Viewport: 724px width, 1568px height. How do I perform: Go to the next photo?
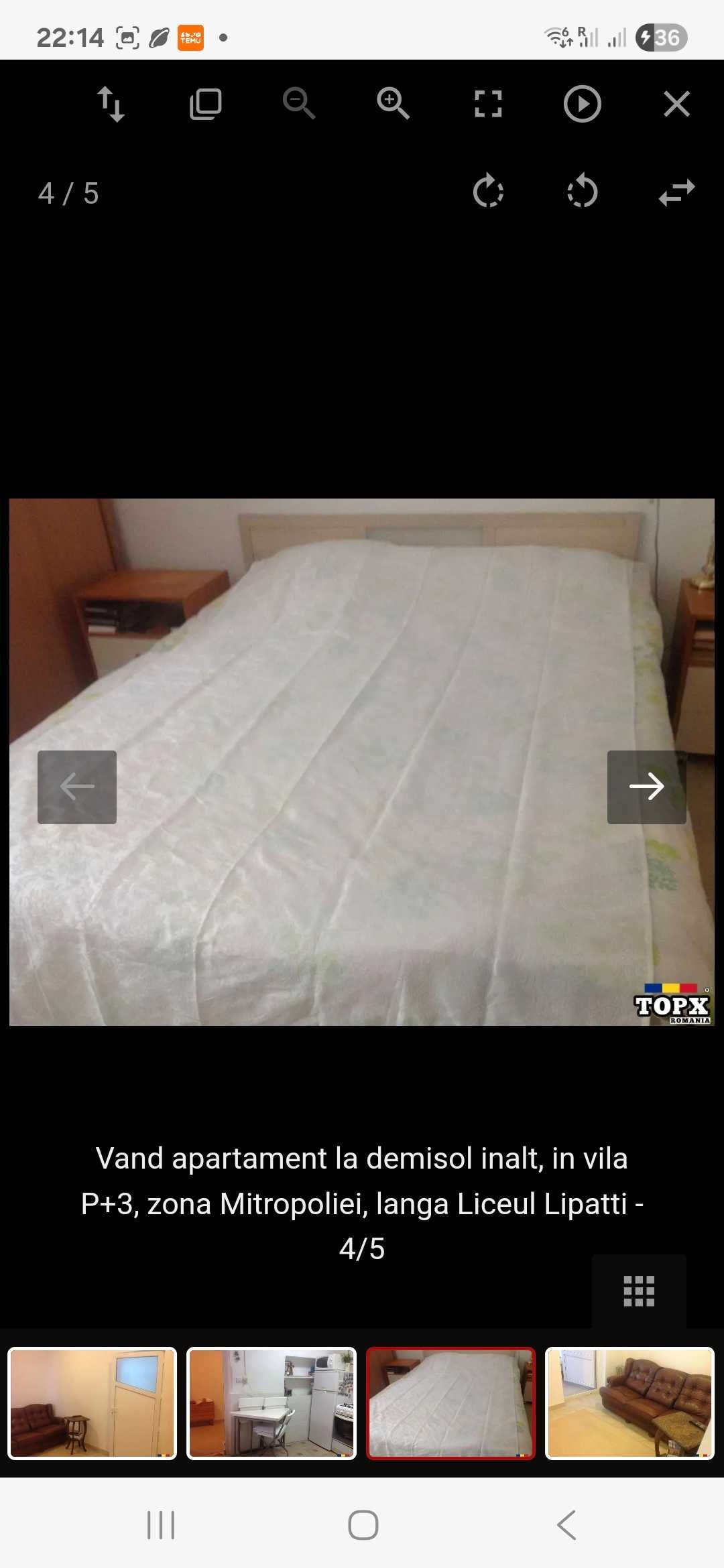[x=646, y=787]
